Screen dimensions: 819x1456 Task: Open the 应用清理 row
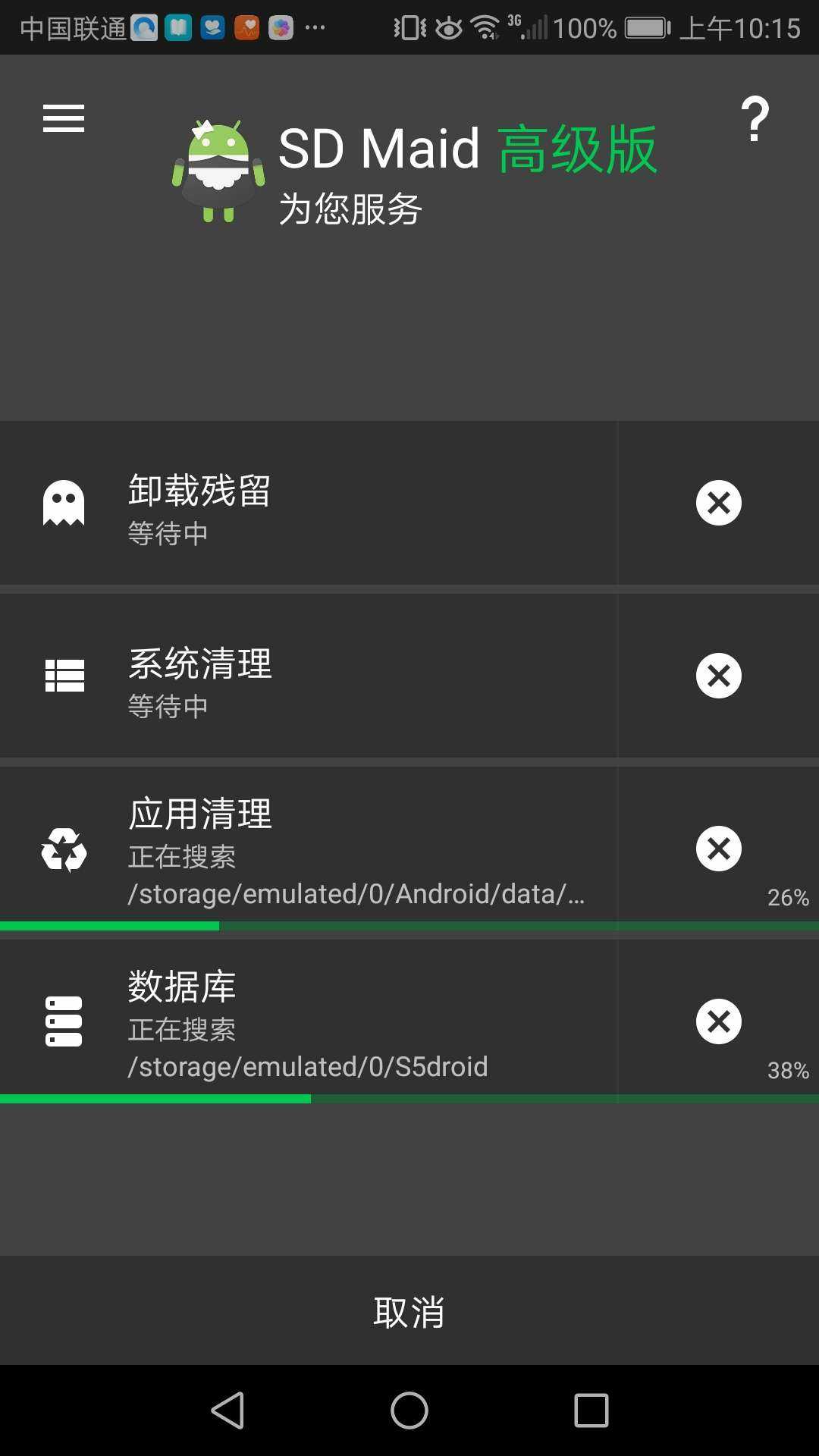tap(309, 849)
